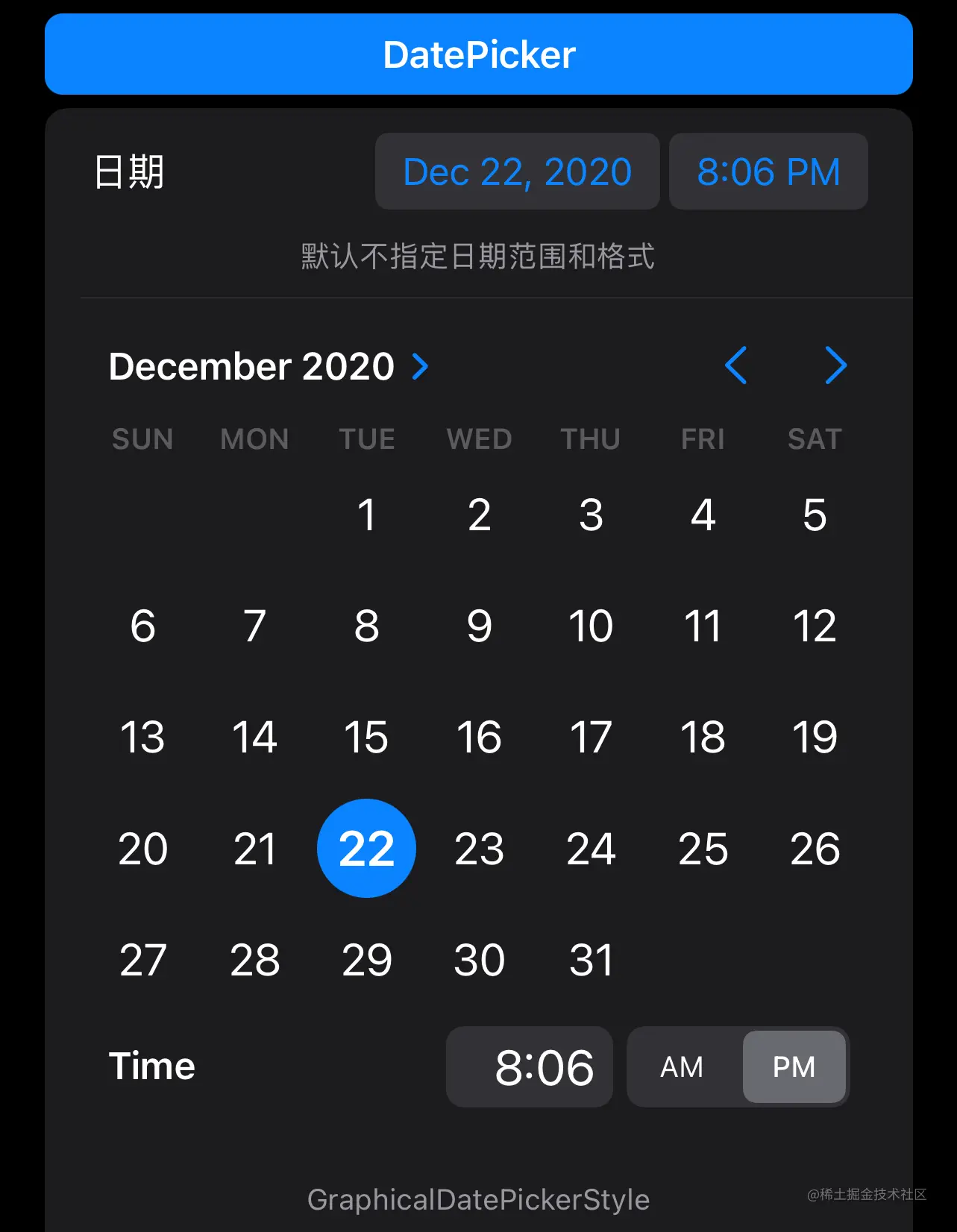Expand the December 2020 month-year picker

(x=269, y=366)
